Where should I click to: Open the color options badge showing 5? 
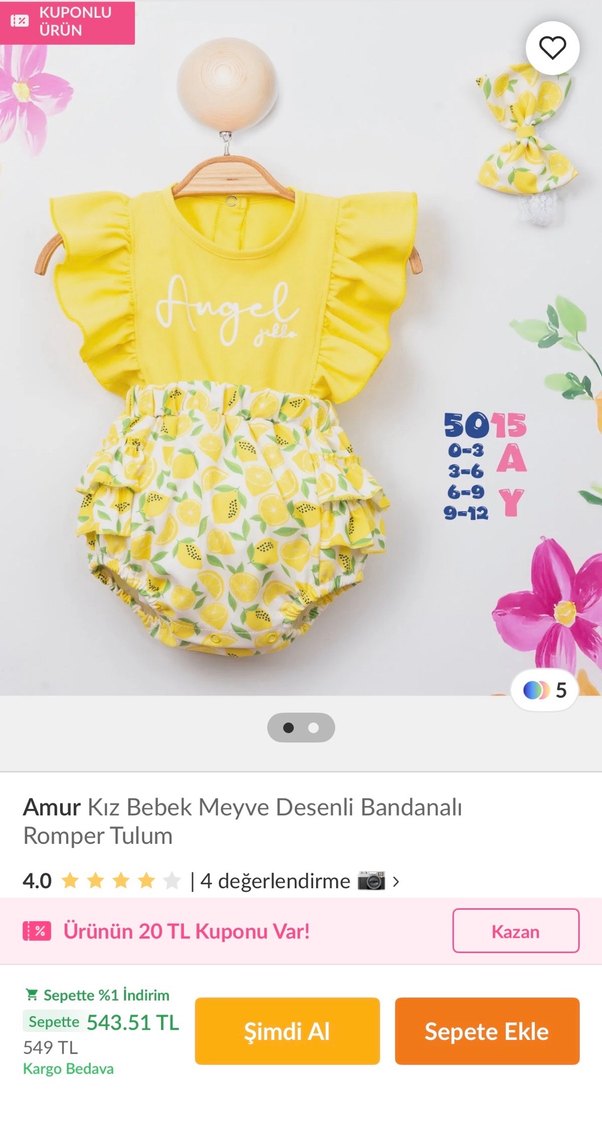pos(545,690)
